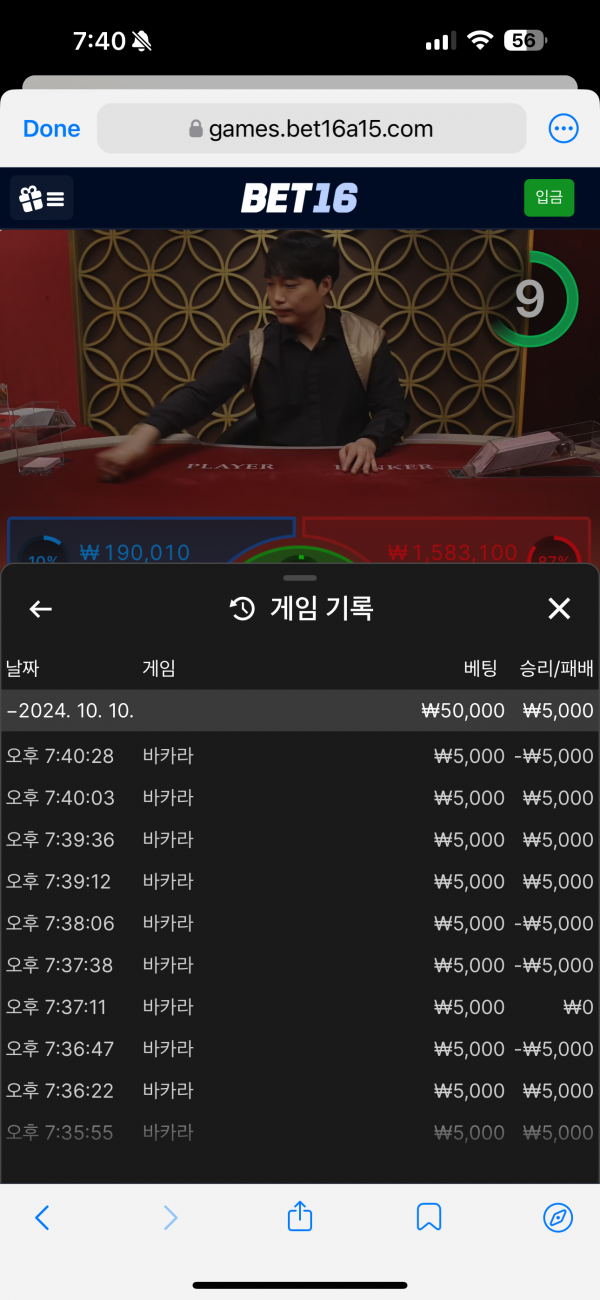This screenshot has height=1300, width=600.
Task: Tap the games.bet16a15.com address bar
Action: point(311,129)
